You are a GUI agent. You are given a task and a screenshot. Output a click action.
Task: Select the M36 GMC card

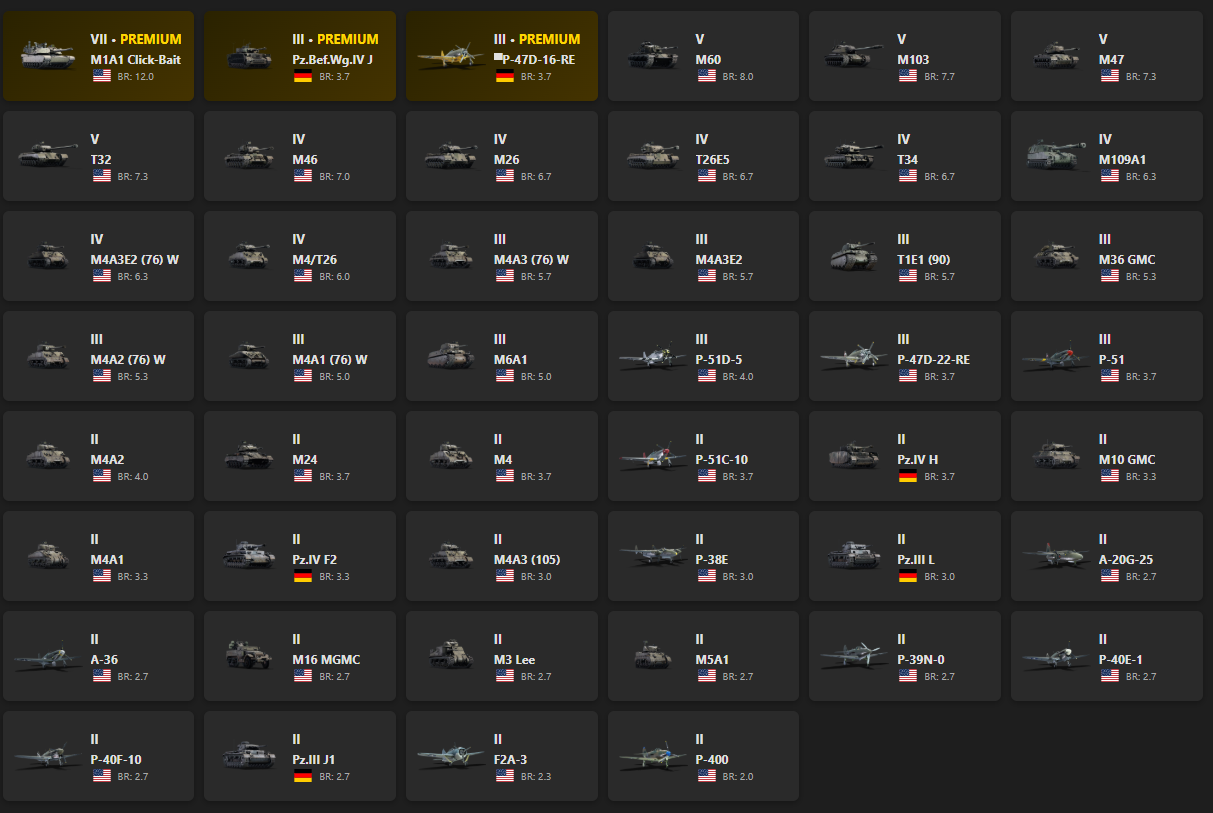[1106, 256]
